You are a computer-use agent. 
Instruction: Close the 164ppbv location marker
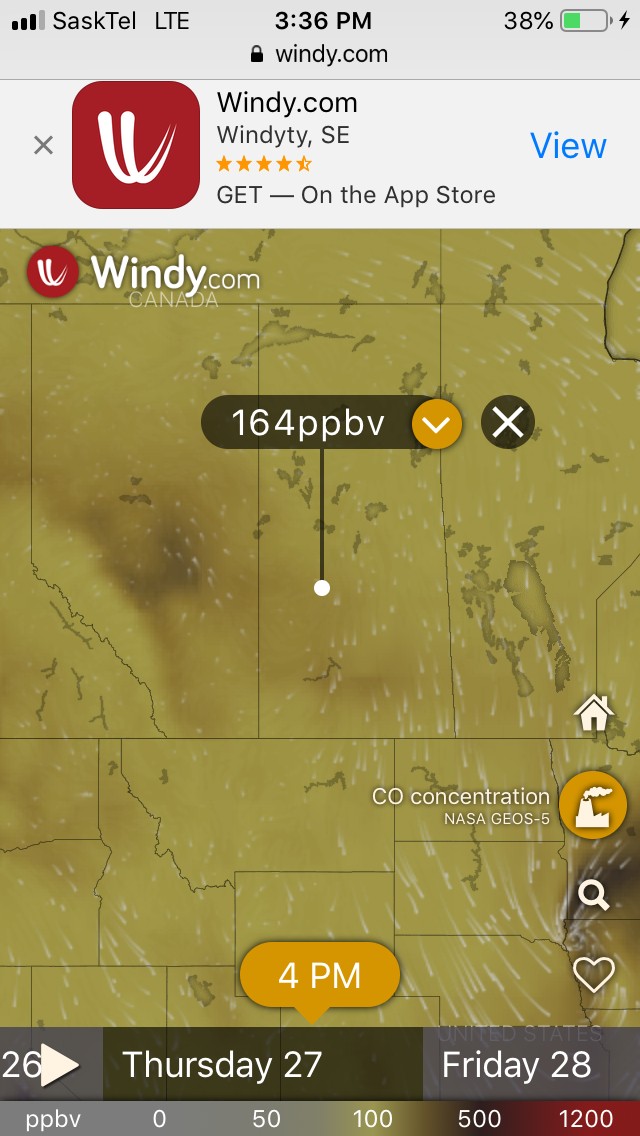tap(508, 423)
